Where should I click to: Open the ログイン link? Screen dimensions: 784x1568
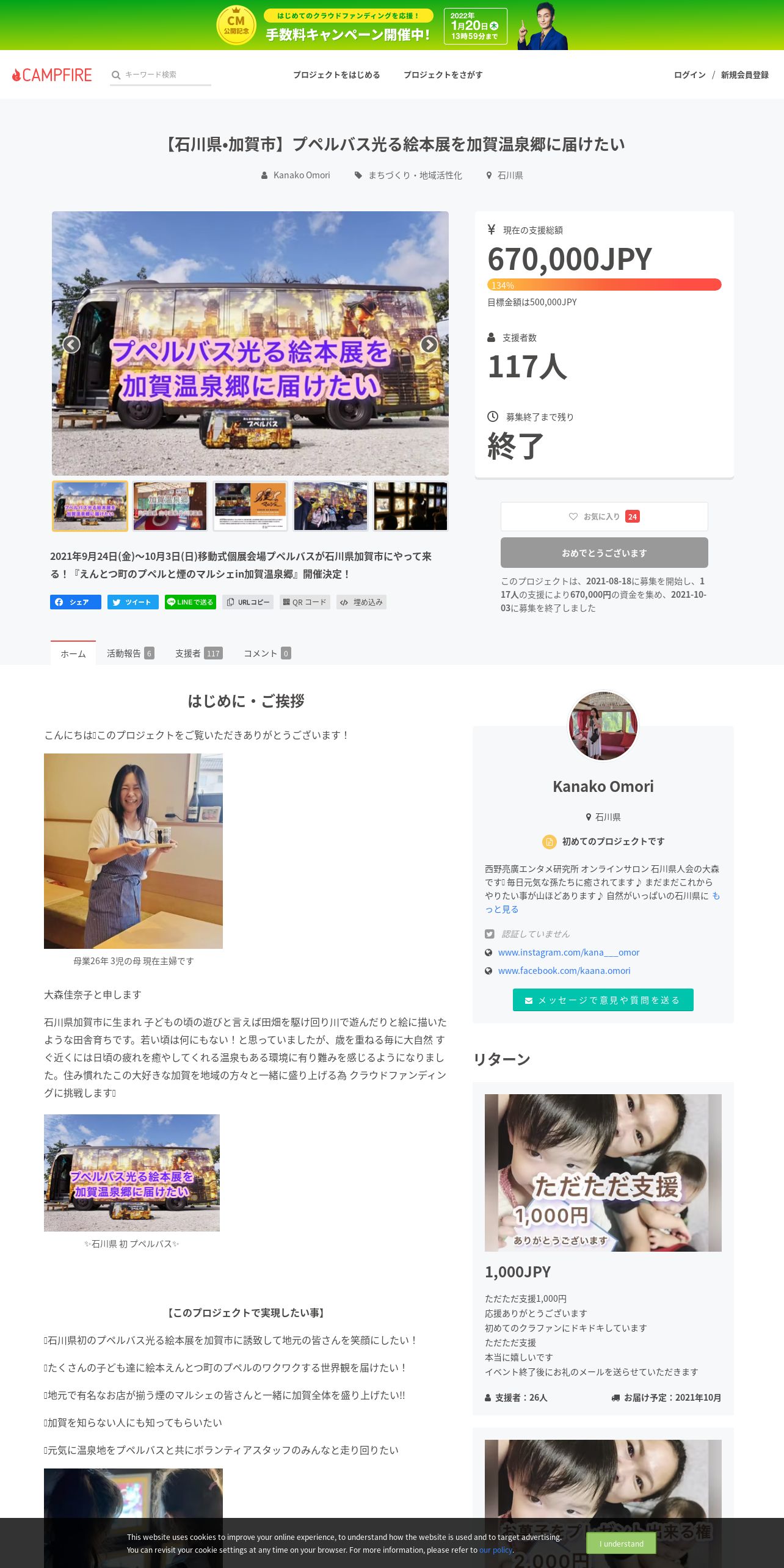point(689,74)
